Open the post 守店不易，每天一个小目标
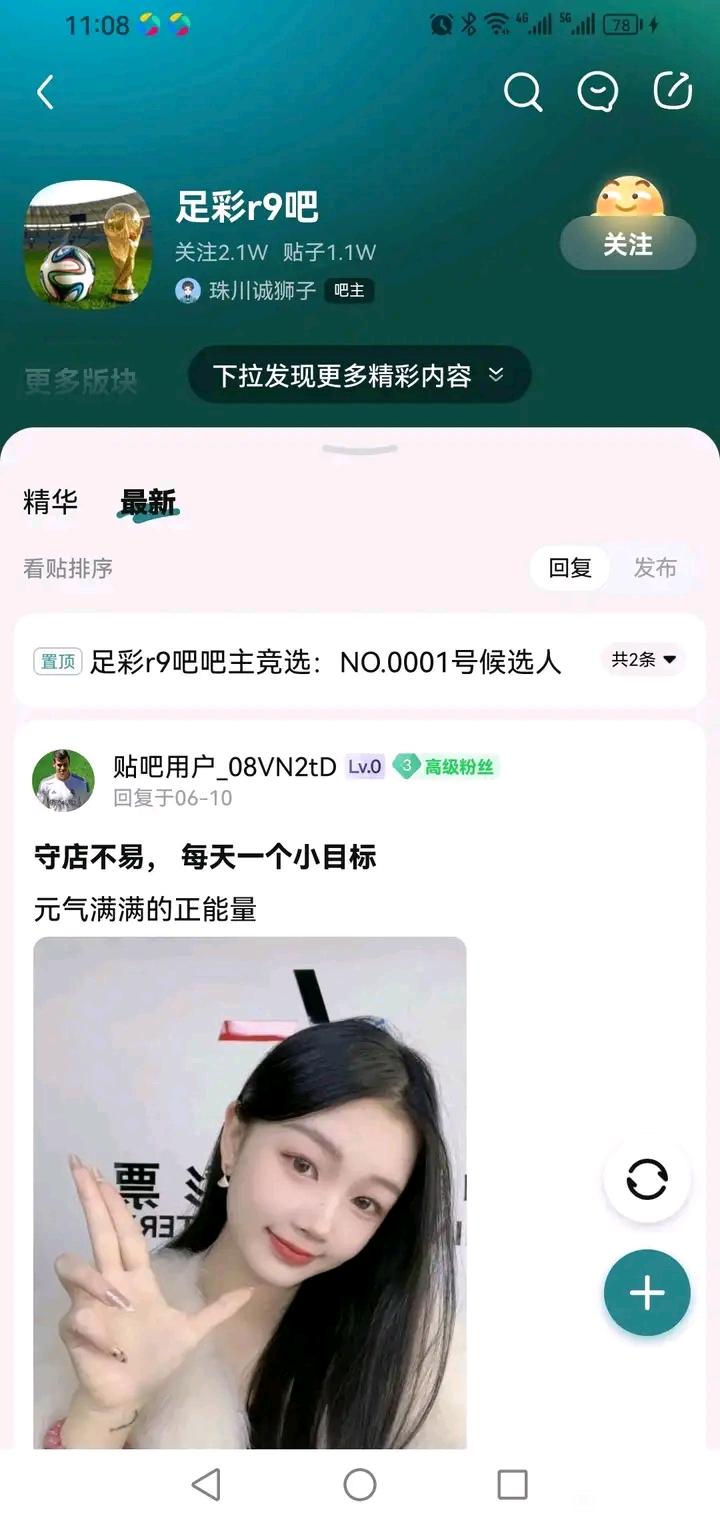Image resolution: width=720 pixels, height=1520 pixels. click(205, 857)
